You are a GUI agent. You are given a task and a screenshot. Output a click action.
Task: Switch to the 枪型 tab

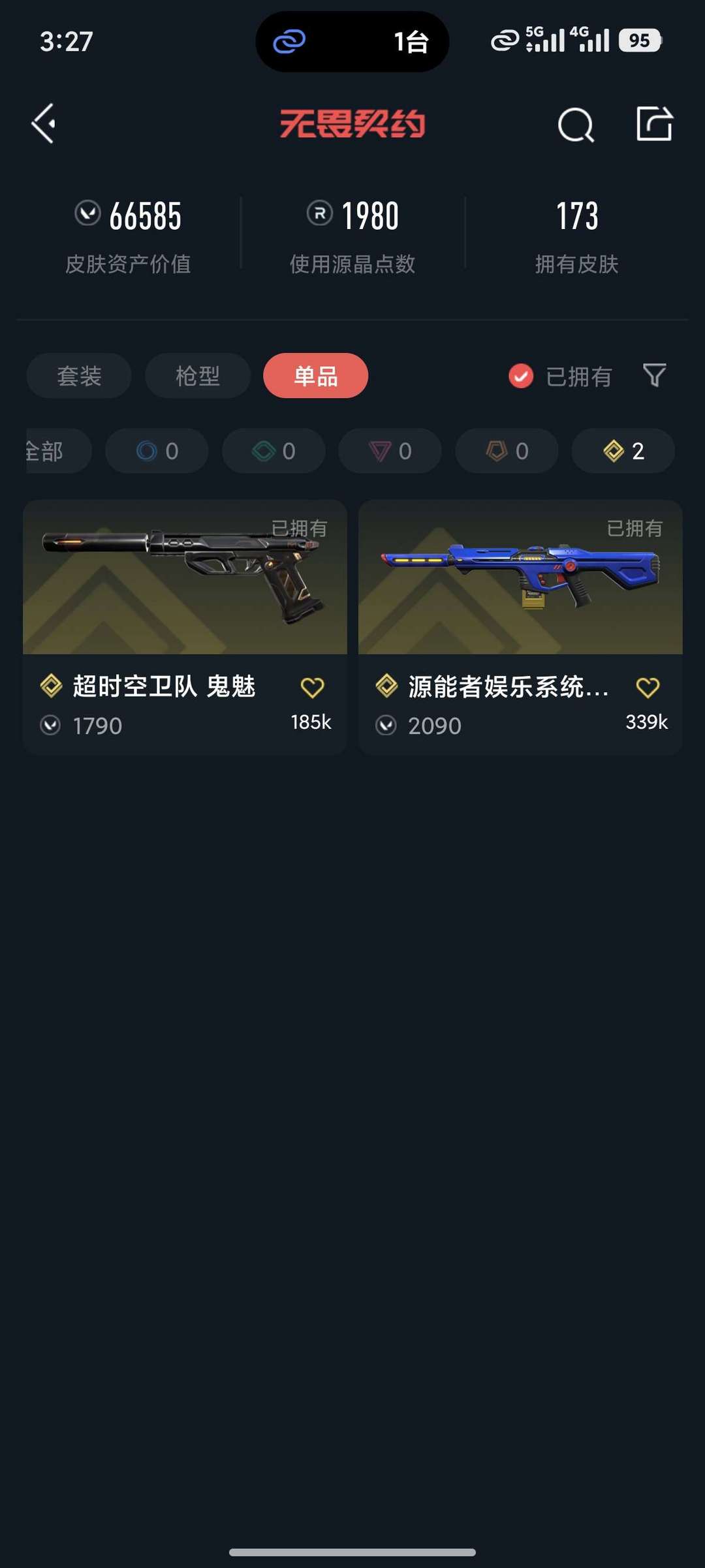198,376
